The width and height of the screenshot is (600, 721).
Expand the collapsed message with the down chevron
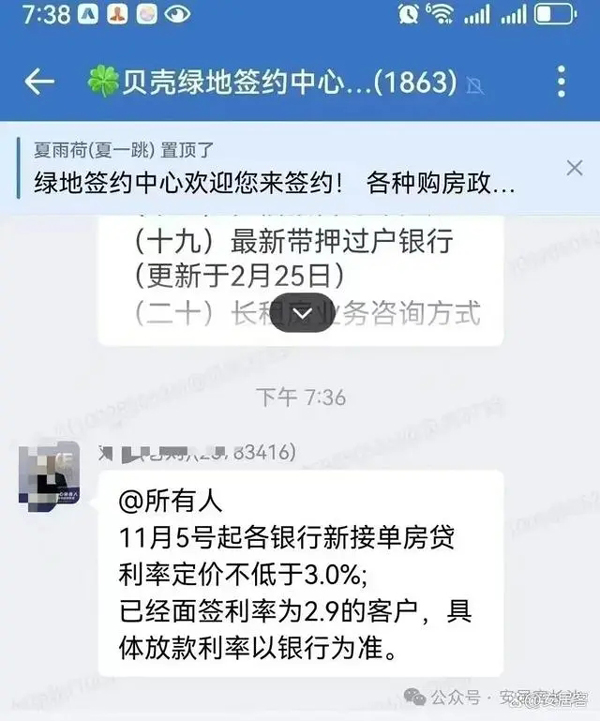(x=301, y=314)
